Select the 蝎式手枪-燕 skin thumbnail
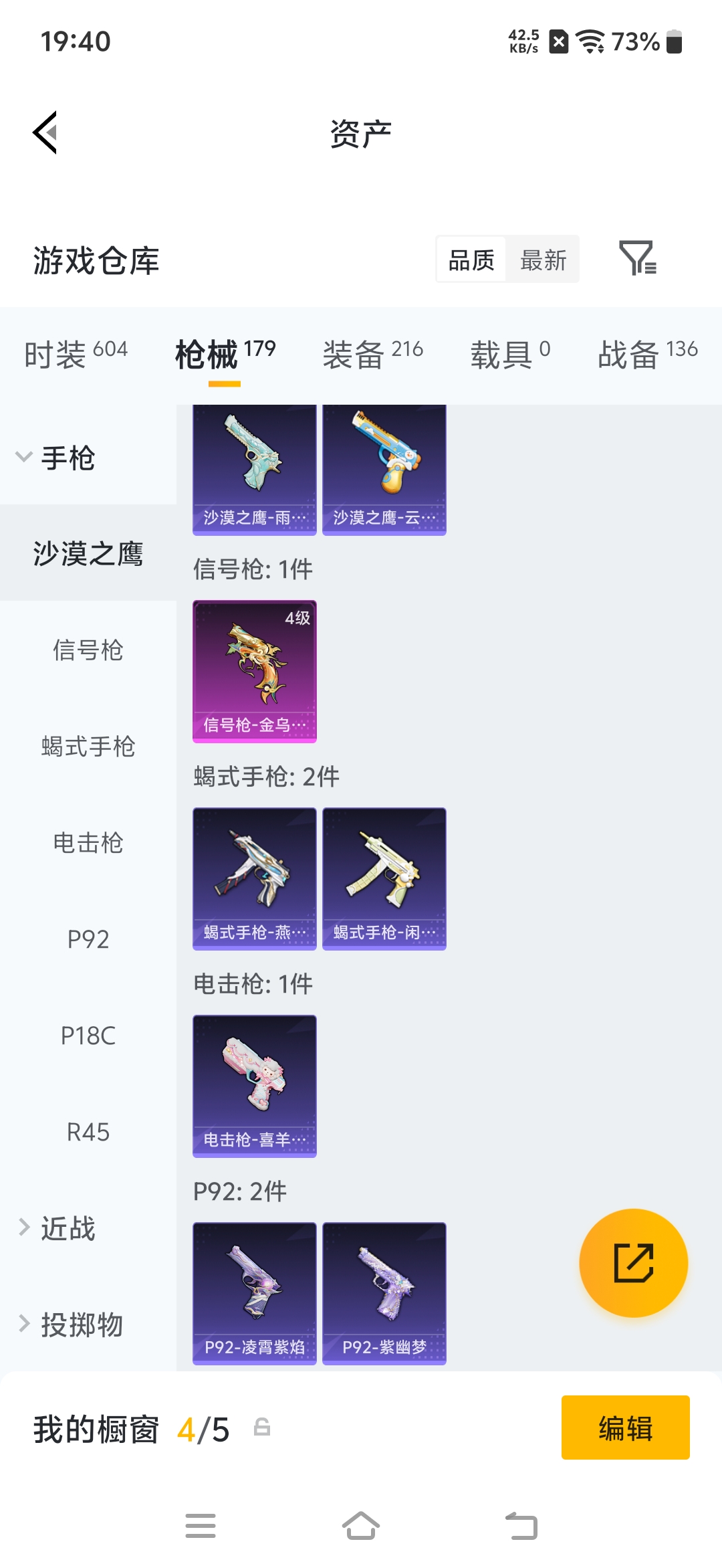The height and width of the screenshot is (1568, 722). tap(254, 878)
